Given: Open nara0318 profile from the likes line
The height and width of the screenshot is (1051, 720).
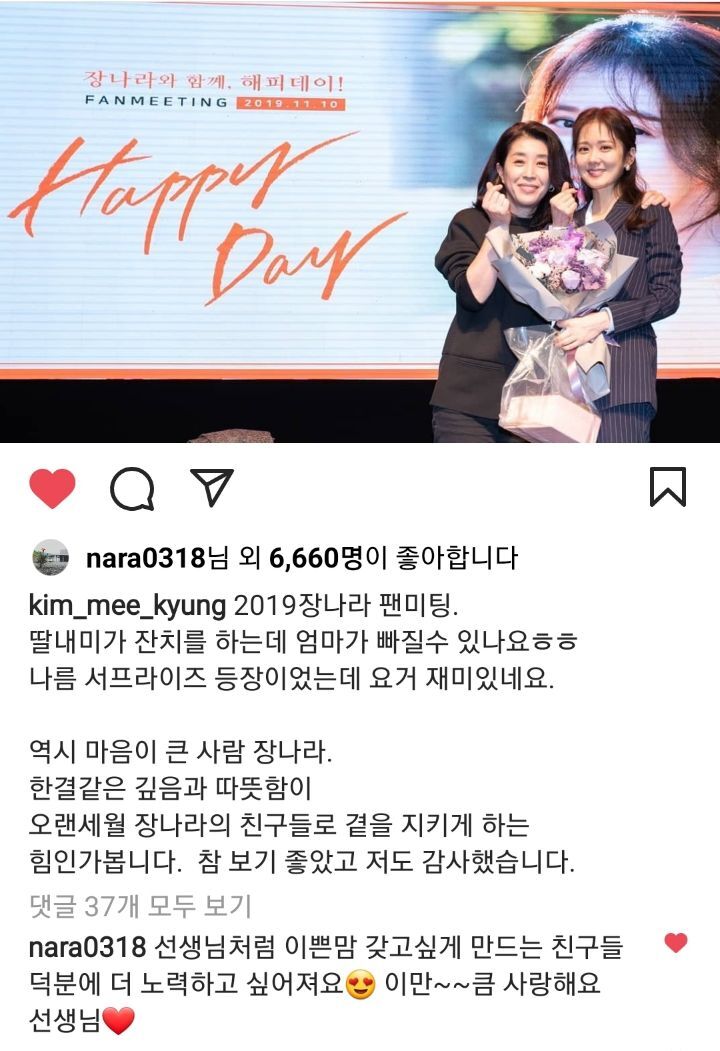Looking at the screenshot, I should 145,558.
